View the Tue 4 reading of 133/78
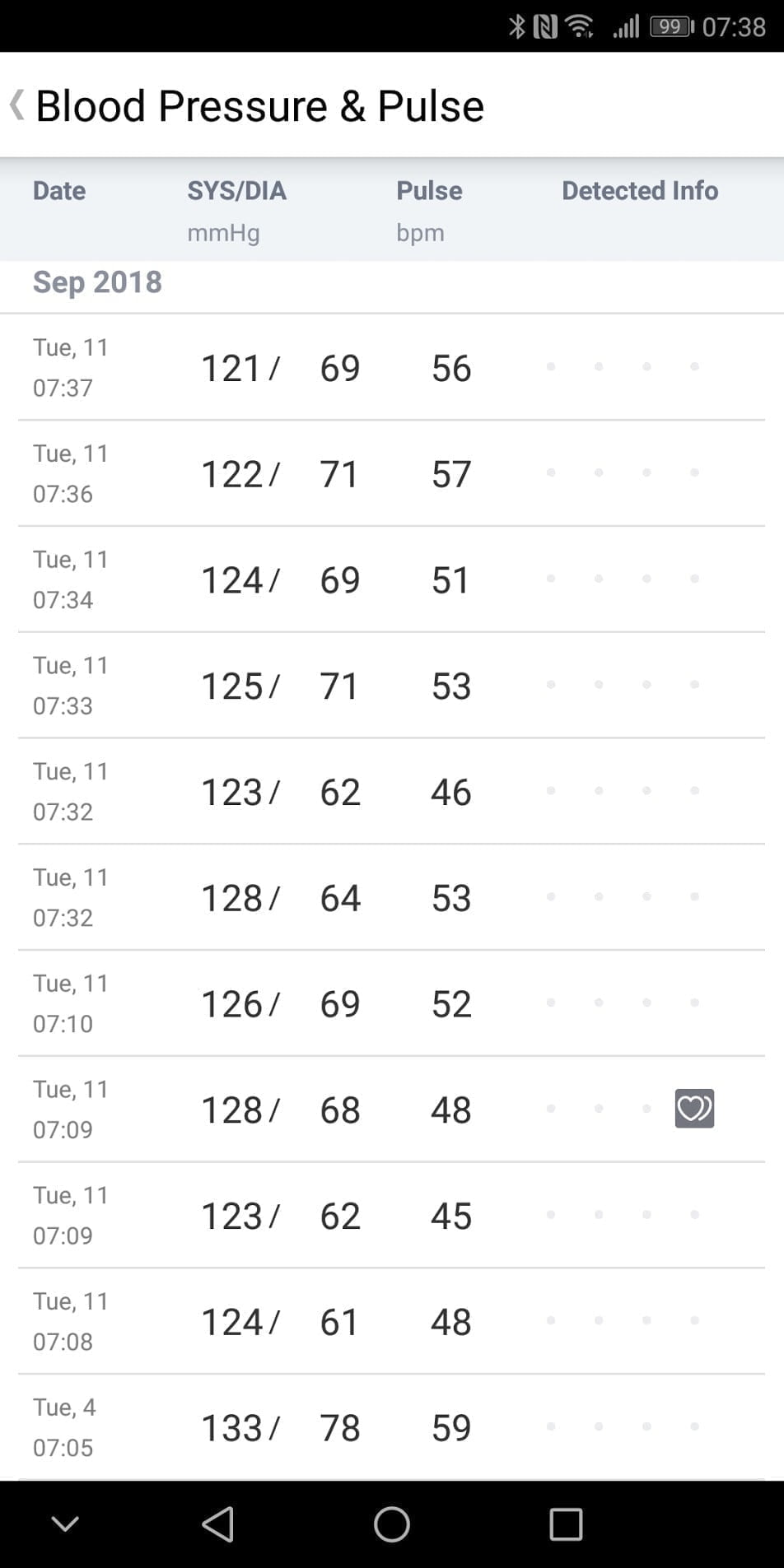The height and width of the screenshot is (1568, 784). click(391, 1427)
